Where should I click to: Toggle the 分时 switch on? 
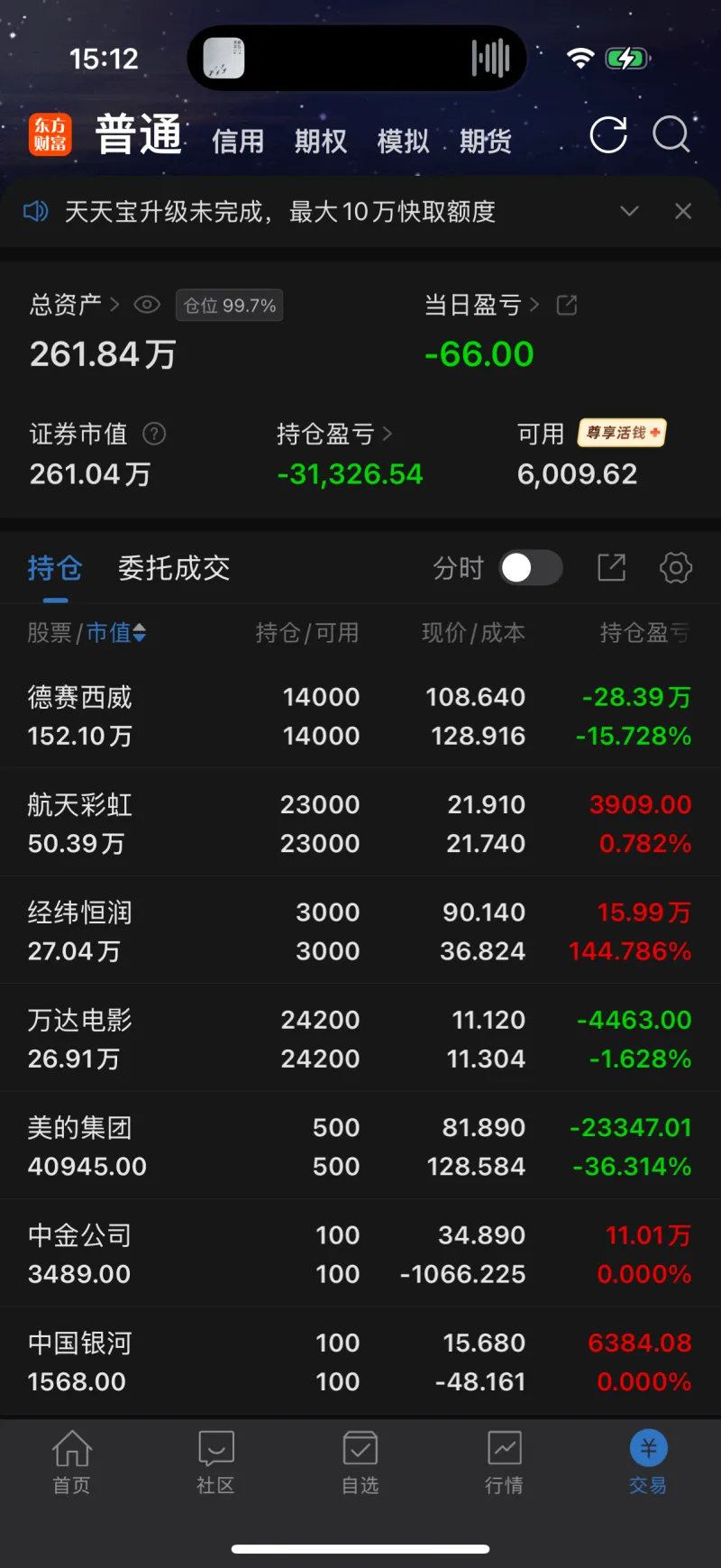click(531, 568)
